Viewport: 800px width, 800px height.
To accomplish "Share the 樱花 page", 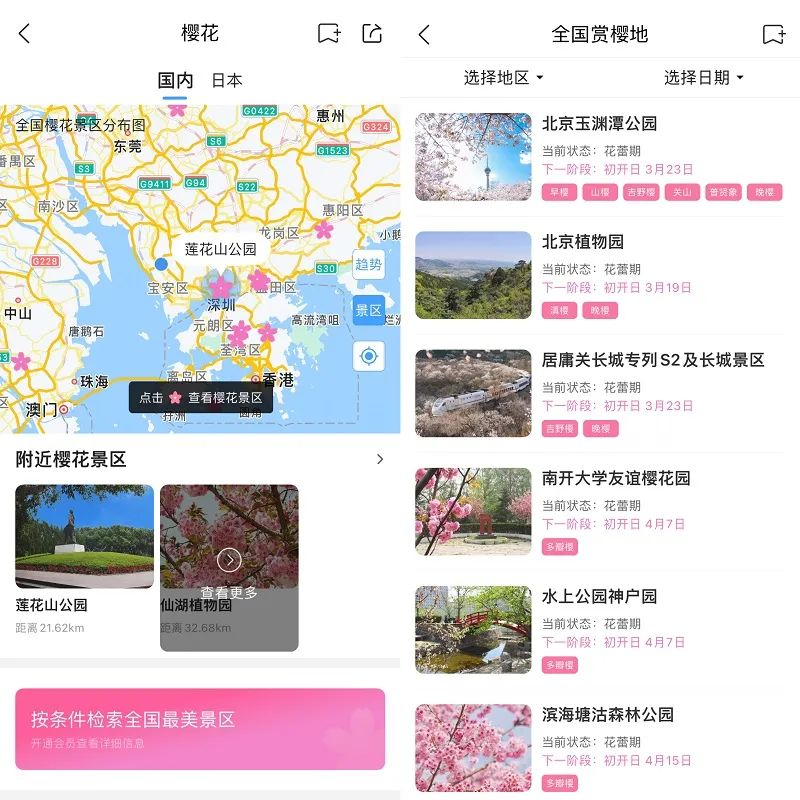I will click(372, 33).
